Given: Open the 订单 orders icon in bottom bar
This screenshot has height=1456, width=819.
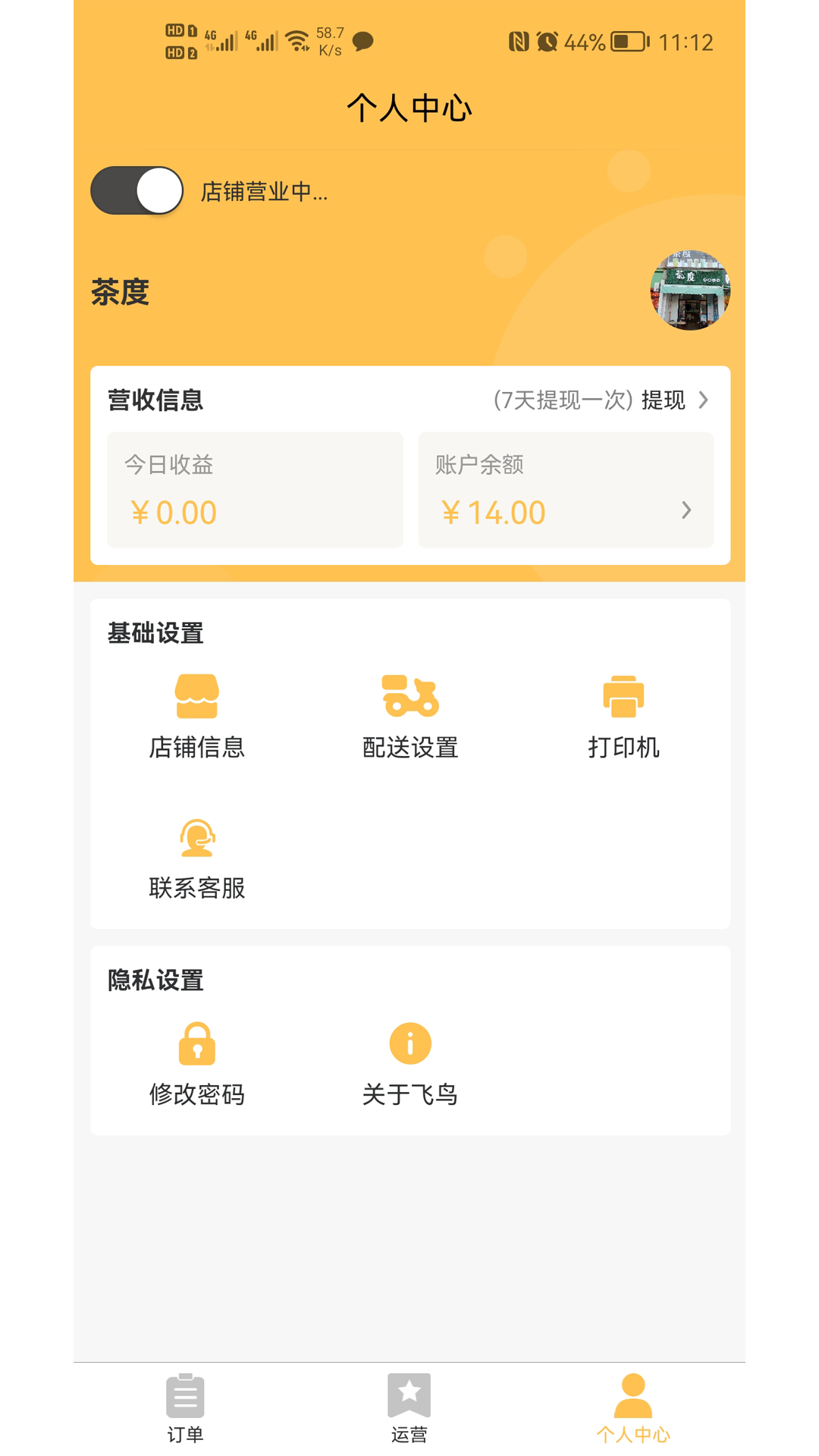Looking at the screenshot, I should tap(184, 1398).
